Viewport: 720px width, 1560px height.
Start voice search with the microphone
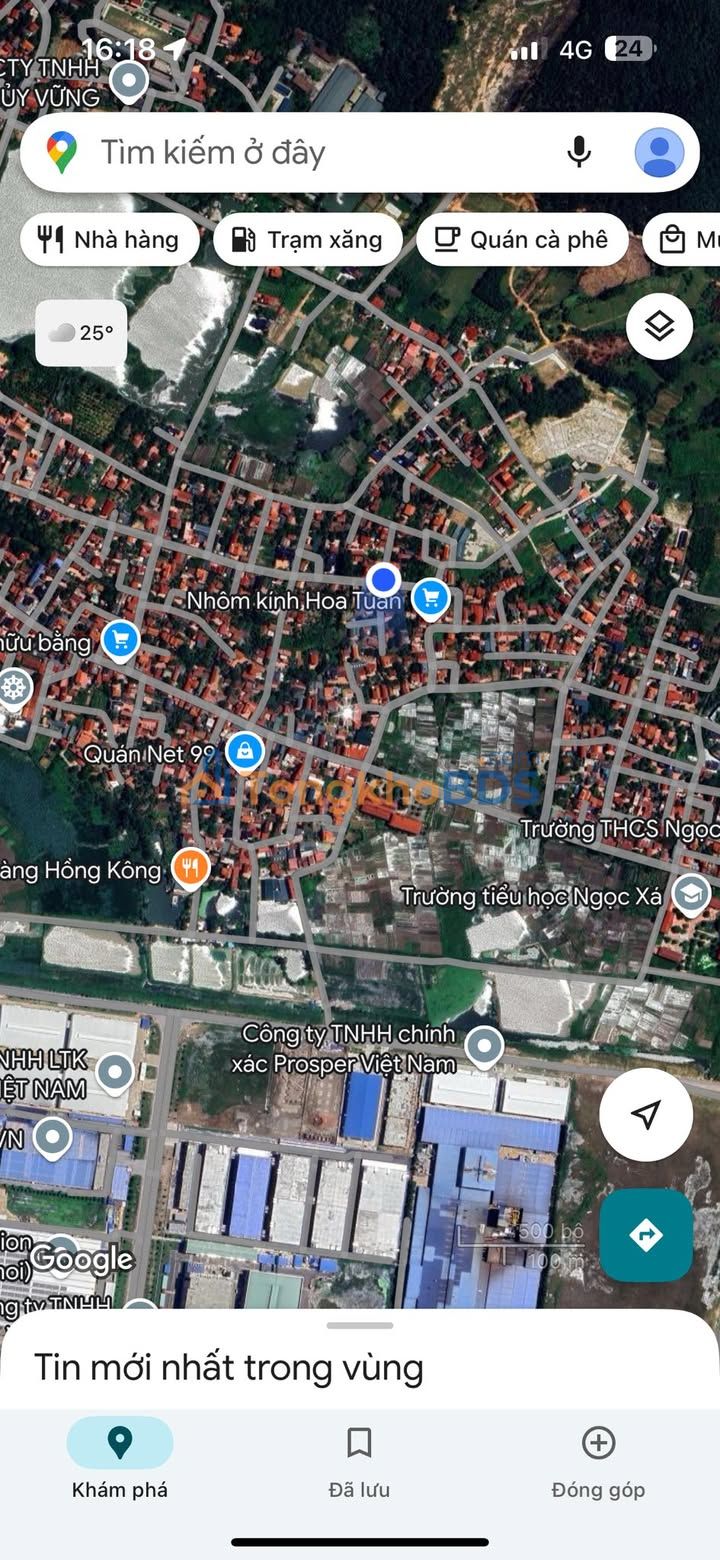point(578,153)
